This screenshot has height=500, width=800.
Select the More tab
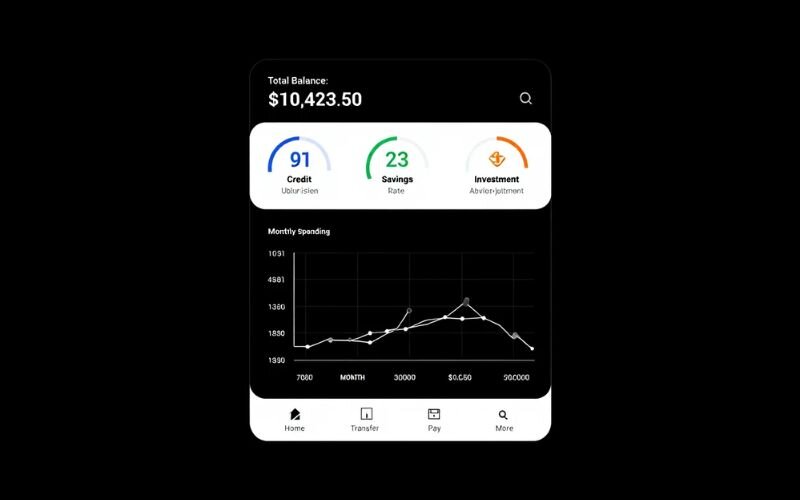click(503, 419)
